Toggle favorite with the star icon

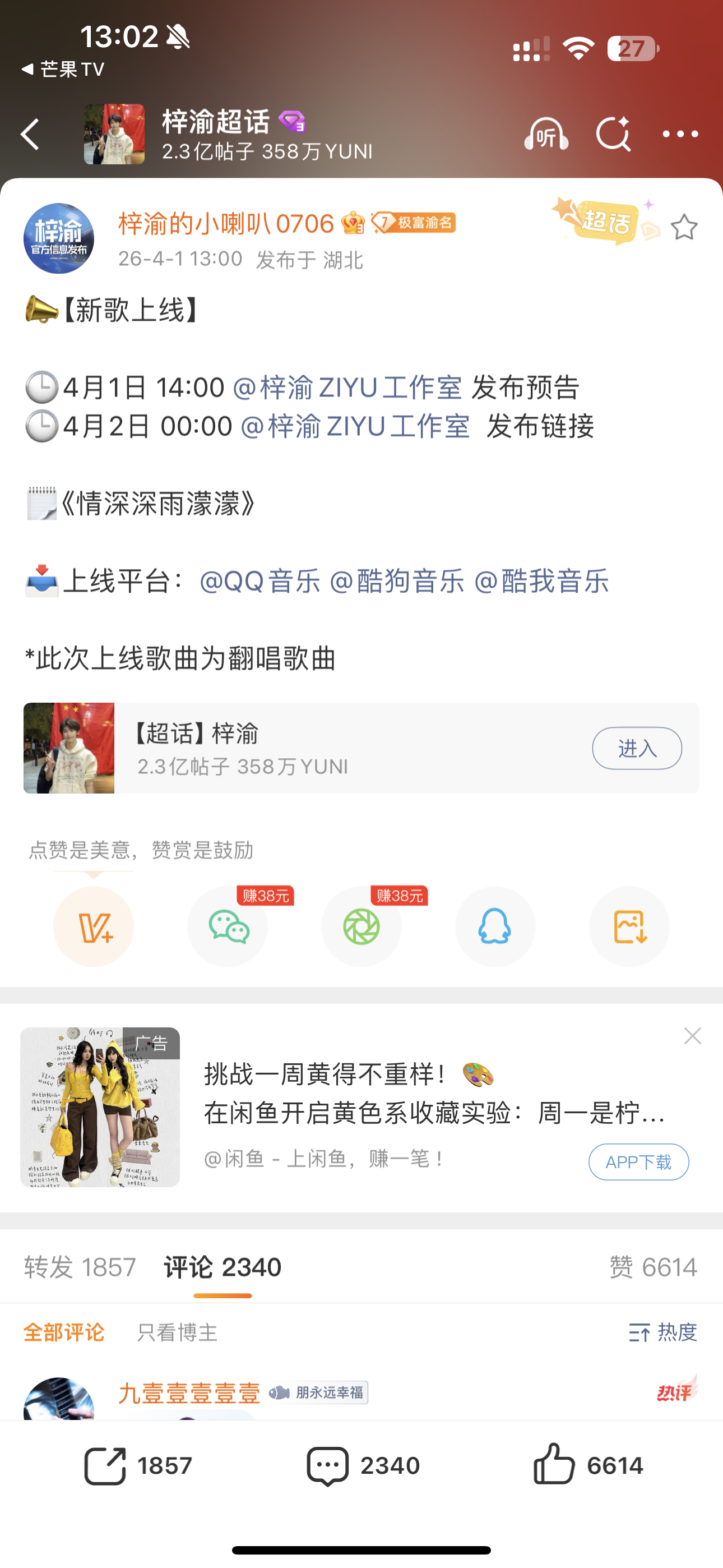pyautogui.click(x=684, y=228)
